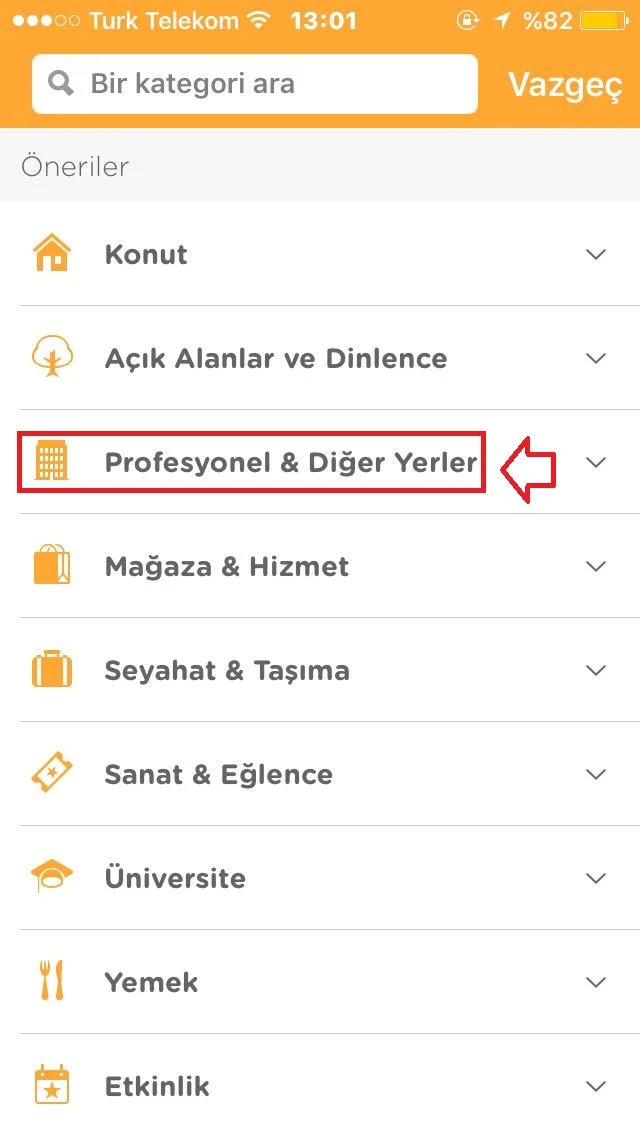Open the Seyahat & Taşıma category
This screenshot has height=1136, width=640.
click(227, 670)
